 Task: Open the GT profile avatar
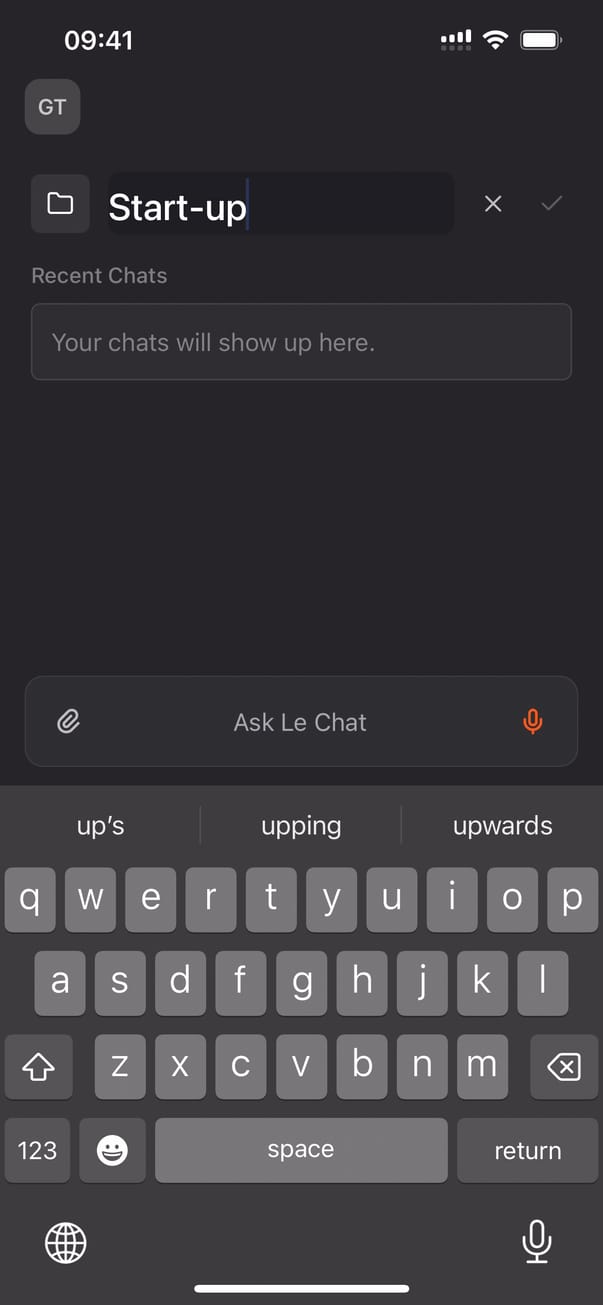click(x=52, y=108)
